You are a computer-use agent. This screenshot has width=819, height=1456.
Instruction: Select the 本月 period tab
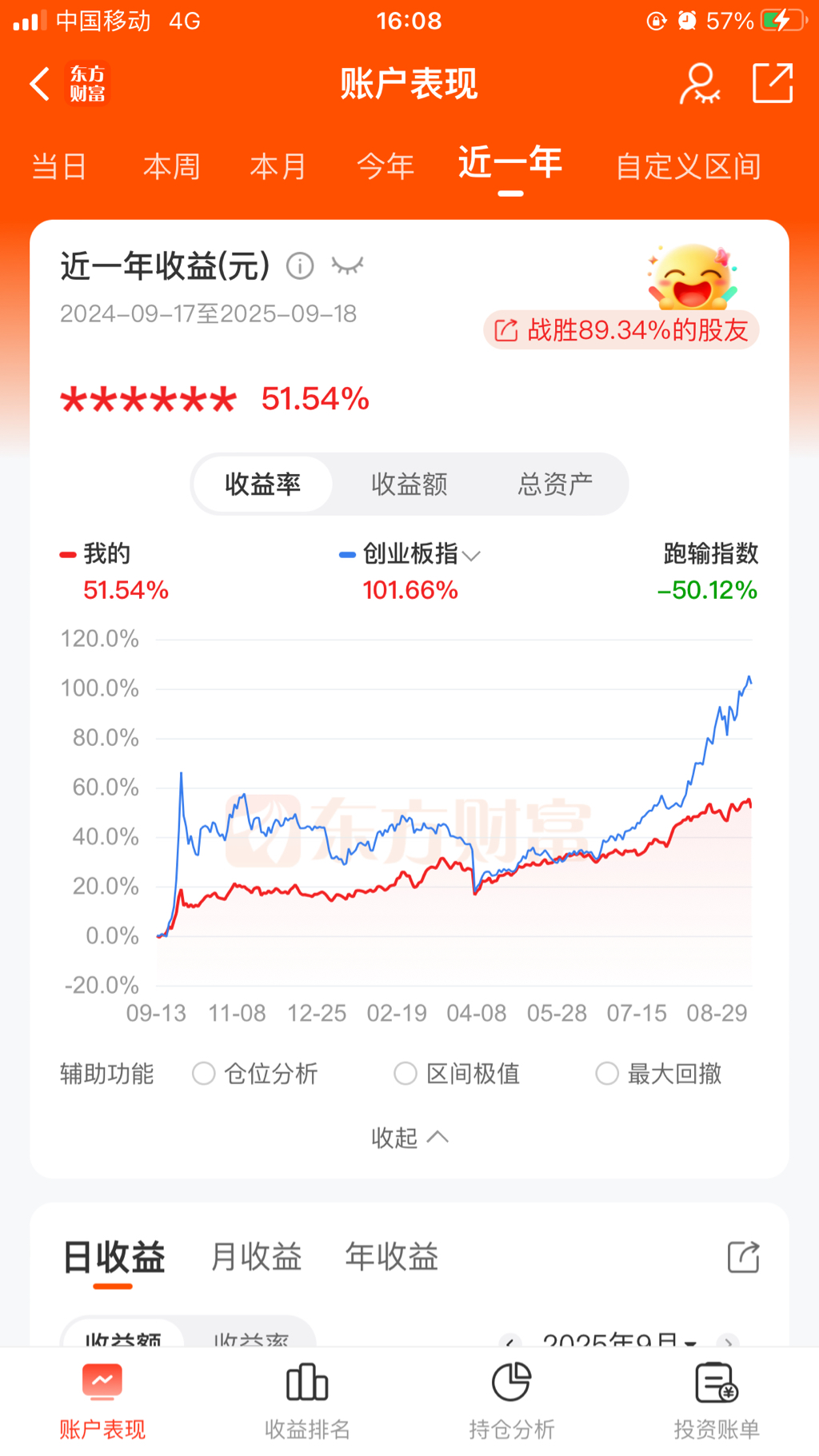278,166
